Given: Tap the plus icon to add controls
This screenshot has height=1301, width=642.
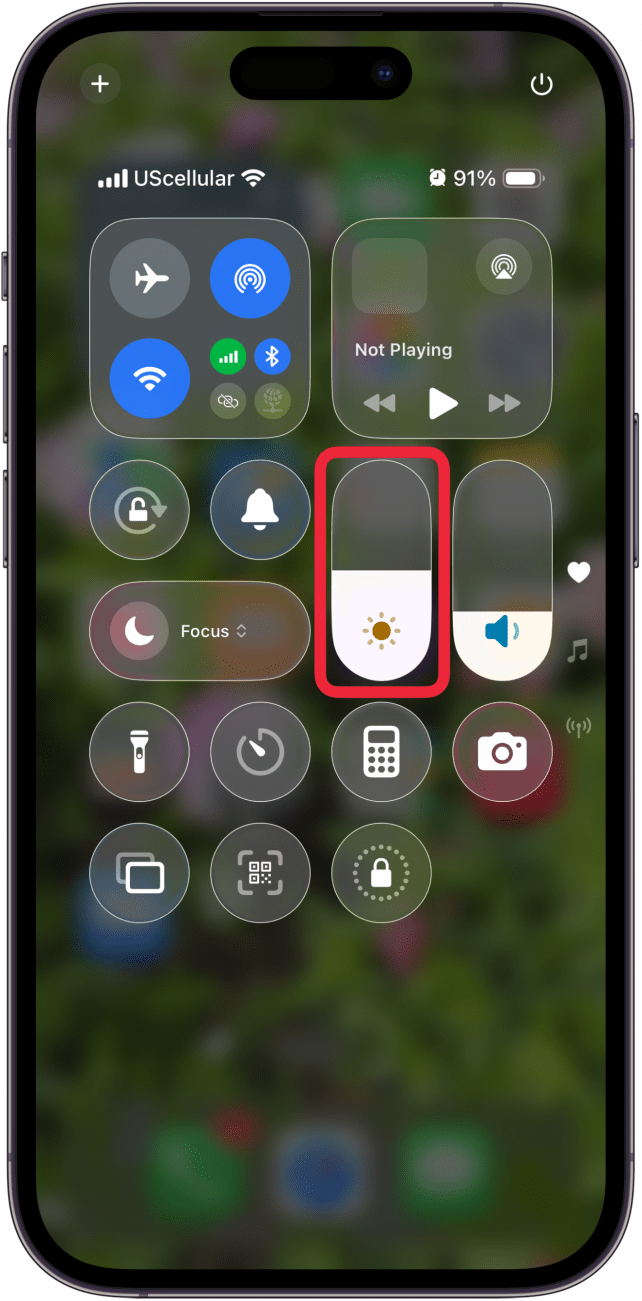Looking at the screenshot, I should click(100, 84).
